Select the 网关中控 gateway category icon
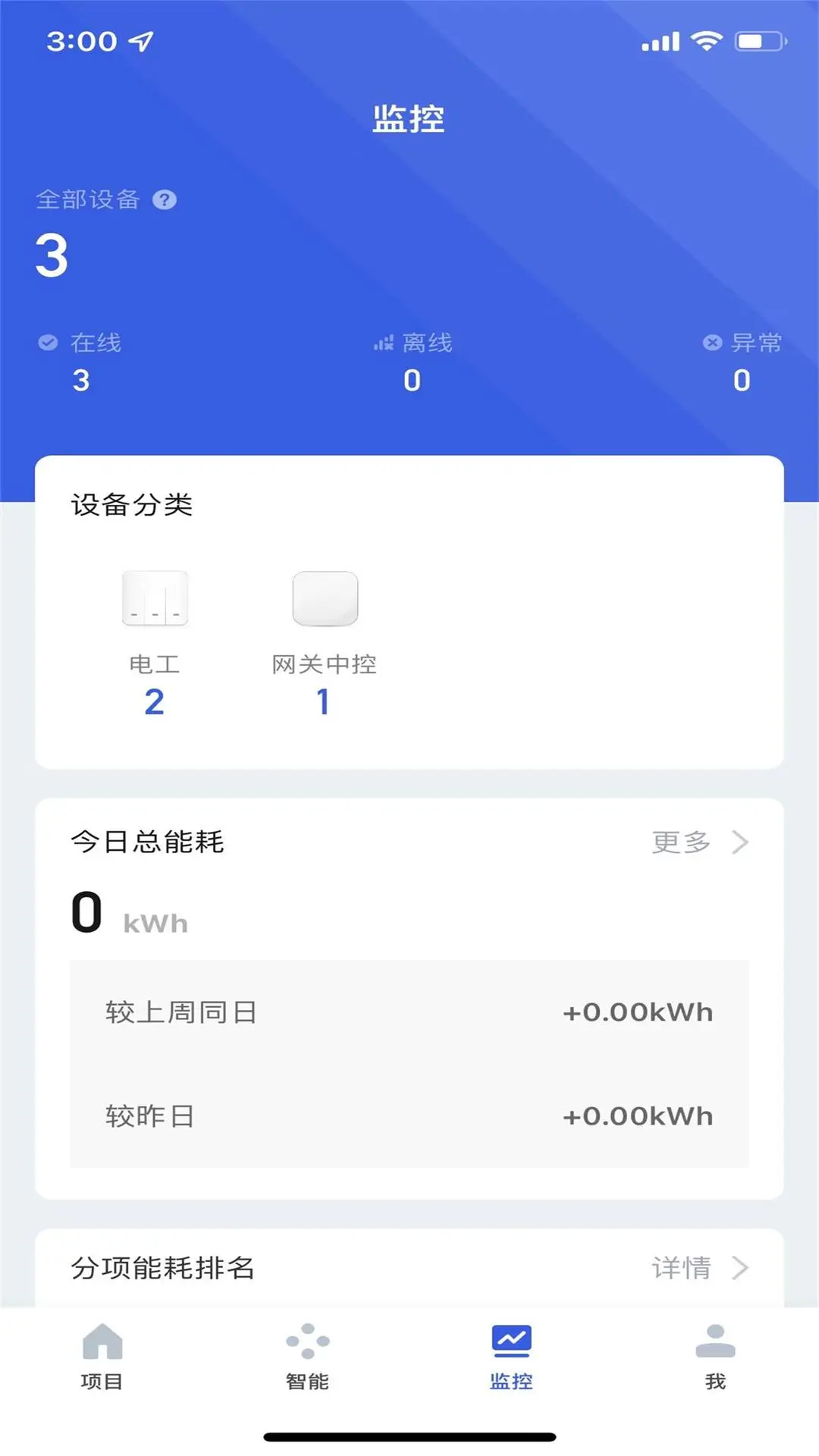Screen dimensions: 819x1456 [x=325, y=599]
